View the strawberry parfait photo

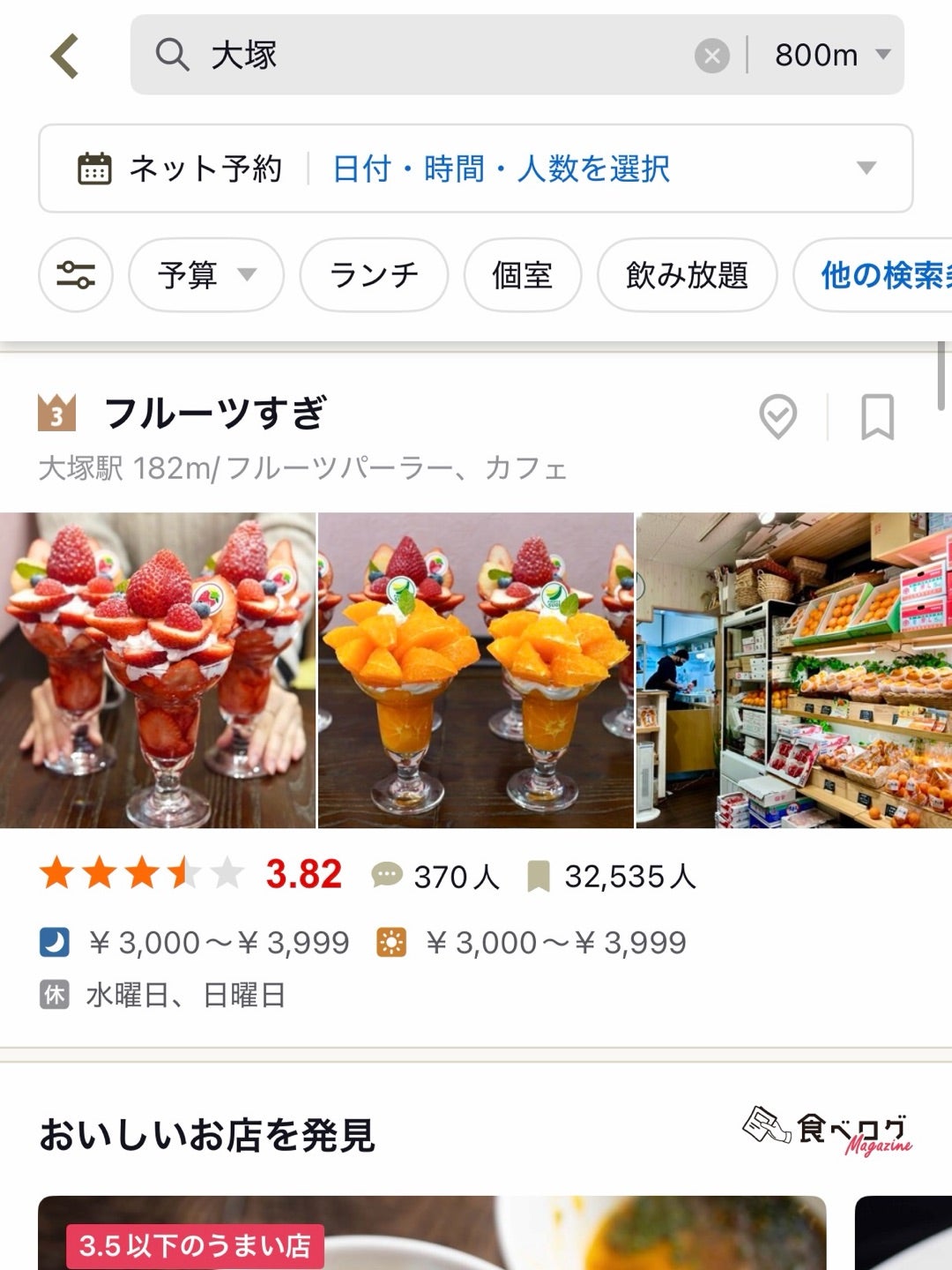tap(157, 670)
